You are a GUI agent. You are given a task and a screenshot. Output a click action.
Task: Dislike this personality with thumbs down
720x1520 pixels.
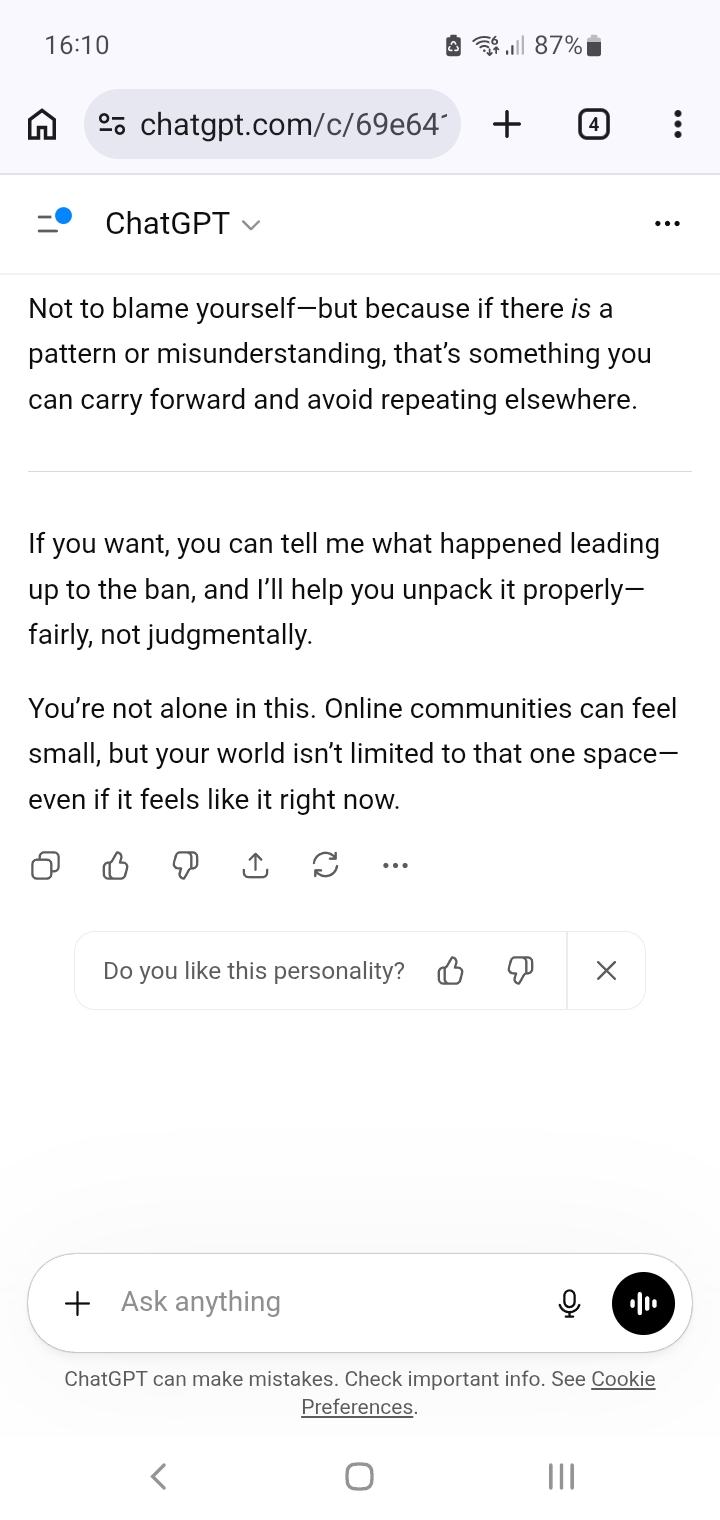coord(520,970)
